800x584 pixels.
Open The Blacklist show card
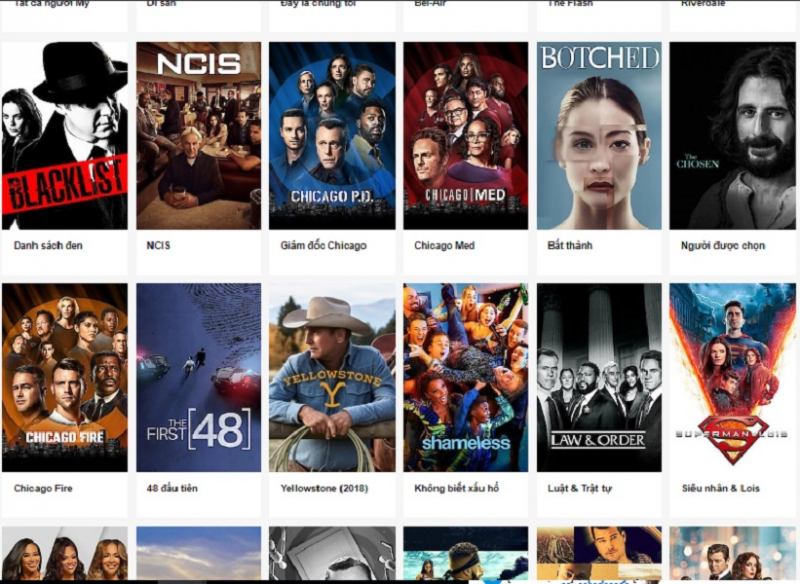(64, 135)
